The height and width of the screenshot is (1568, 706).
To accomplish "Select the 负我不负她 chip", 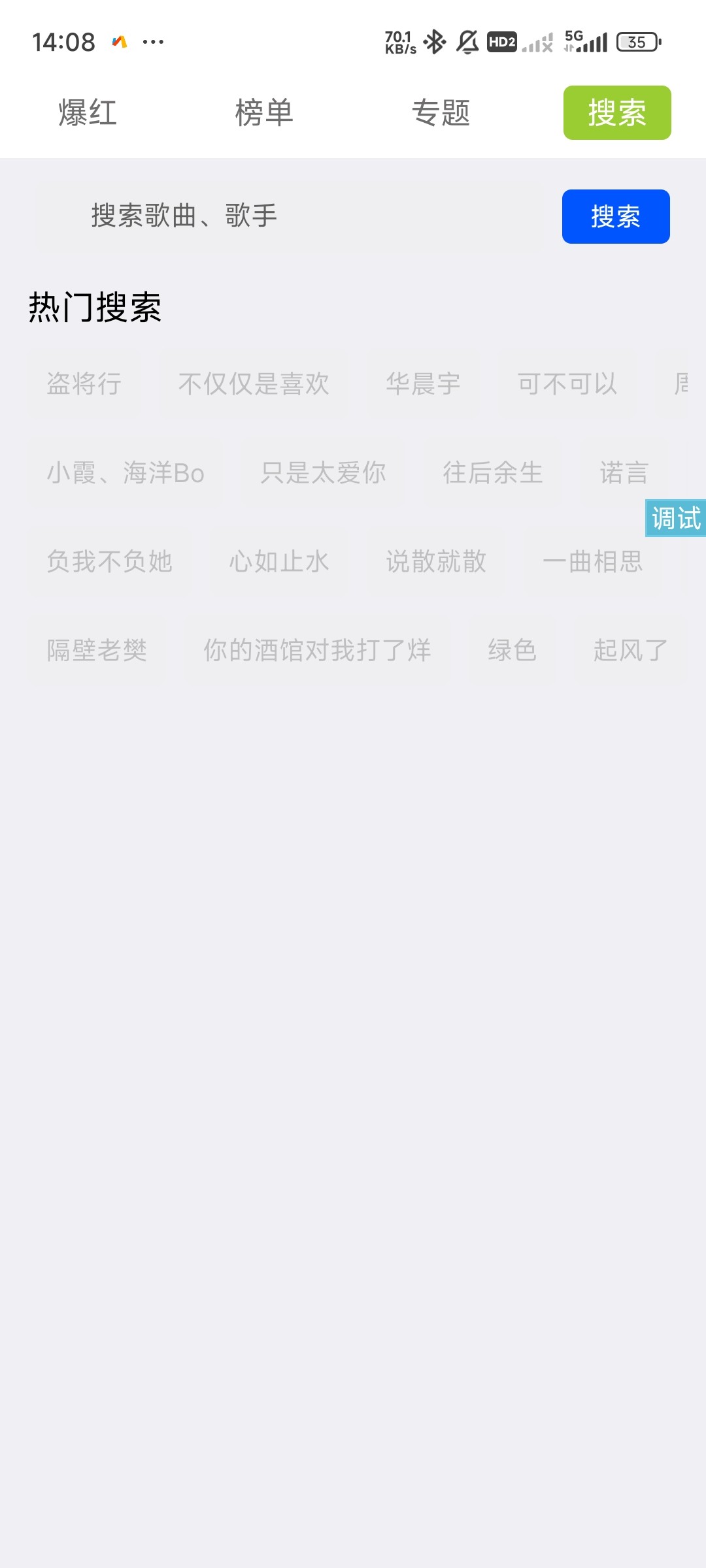I will pyautogui.click(x=109, y=561).
